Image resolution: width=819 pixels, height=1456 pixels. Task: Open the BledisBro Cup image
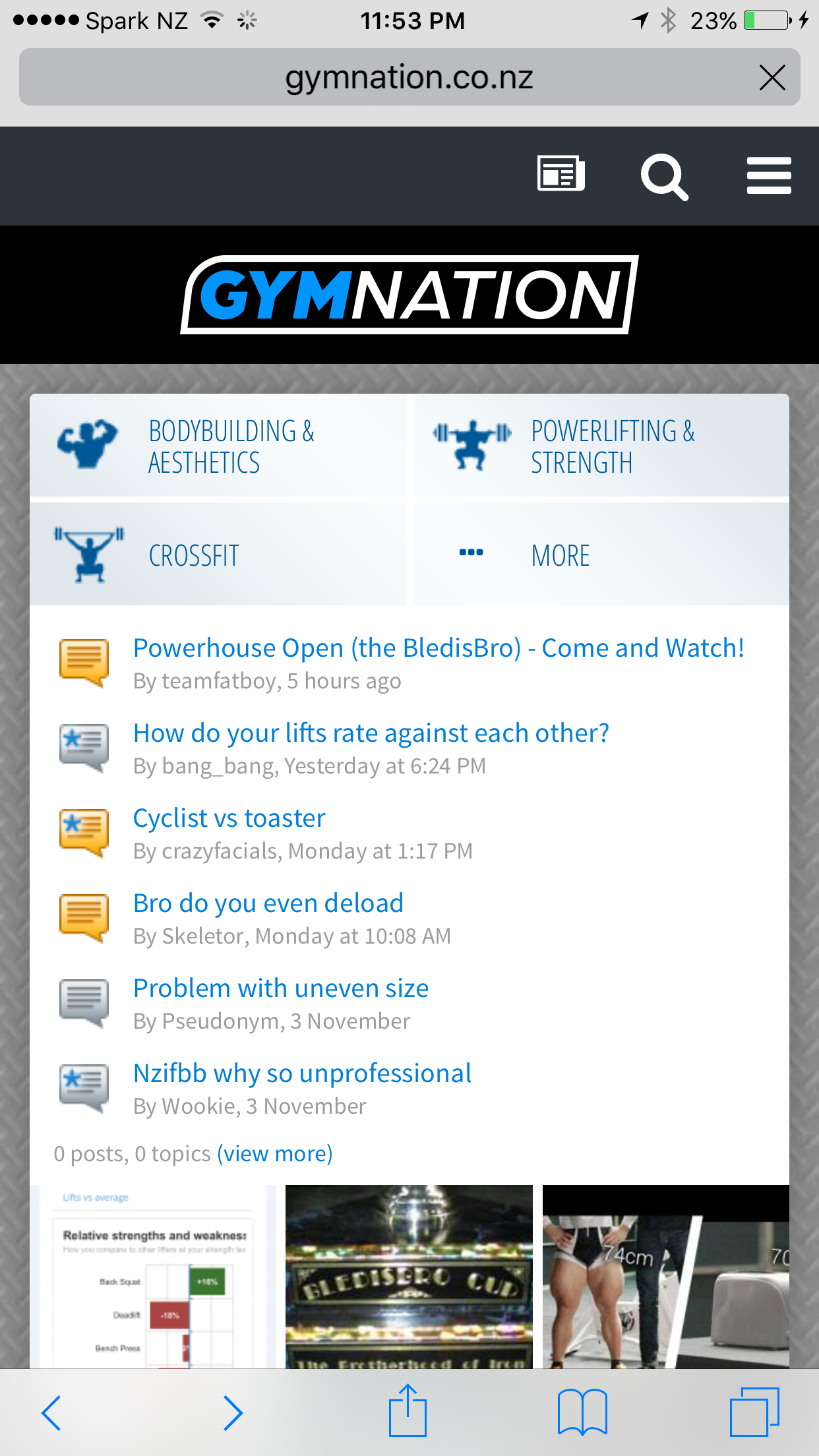pos(409,1276)
